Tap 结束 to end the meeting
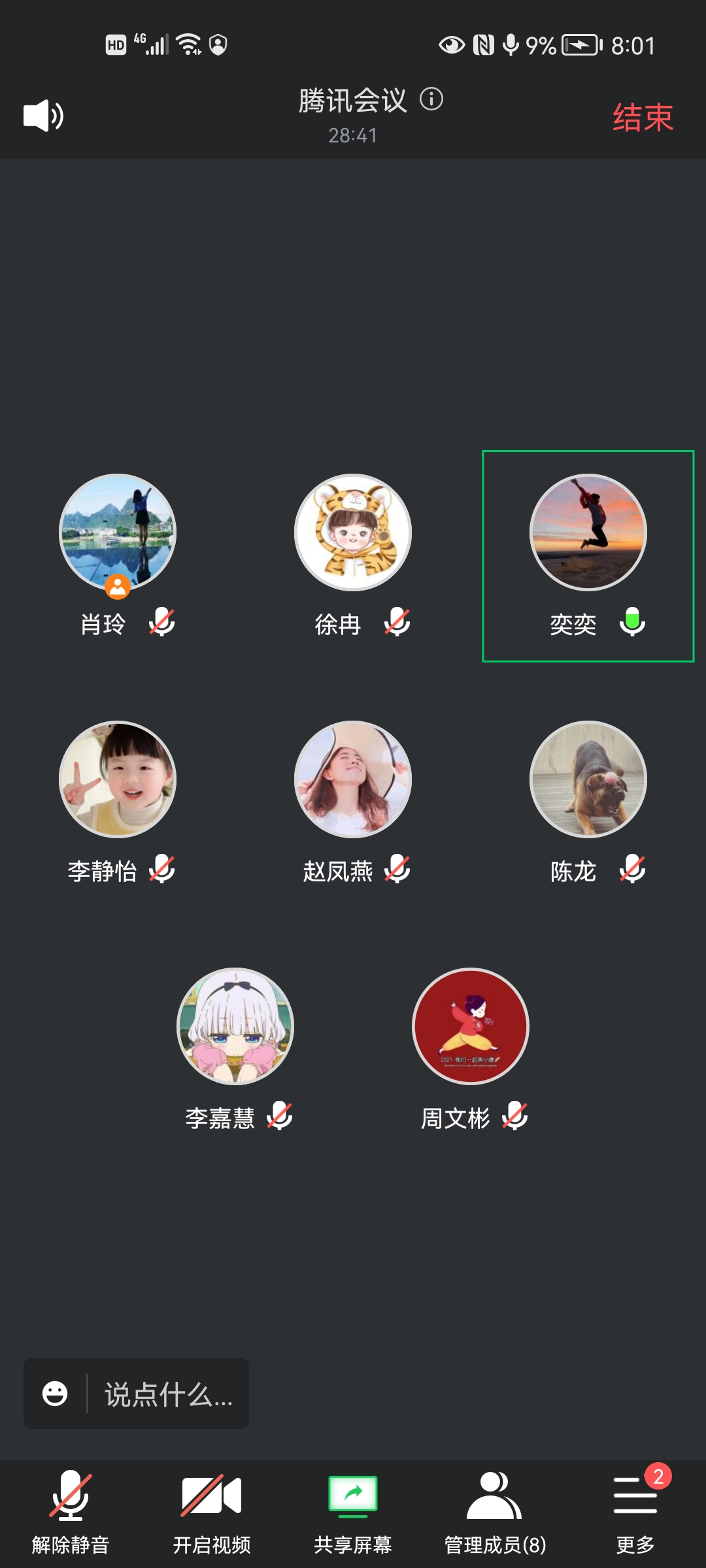 (643, 118)
